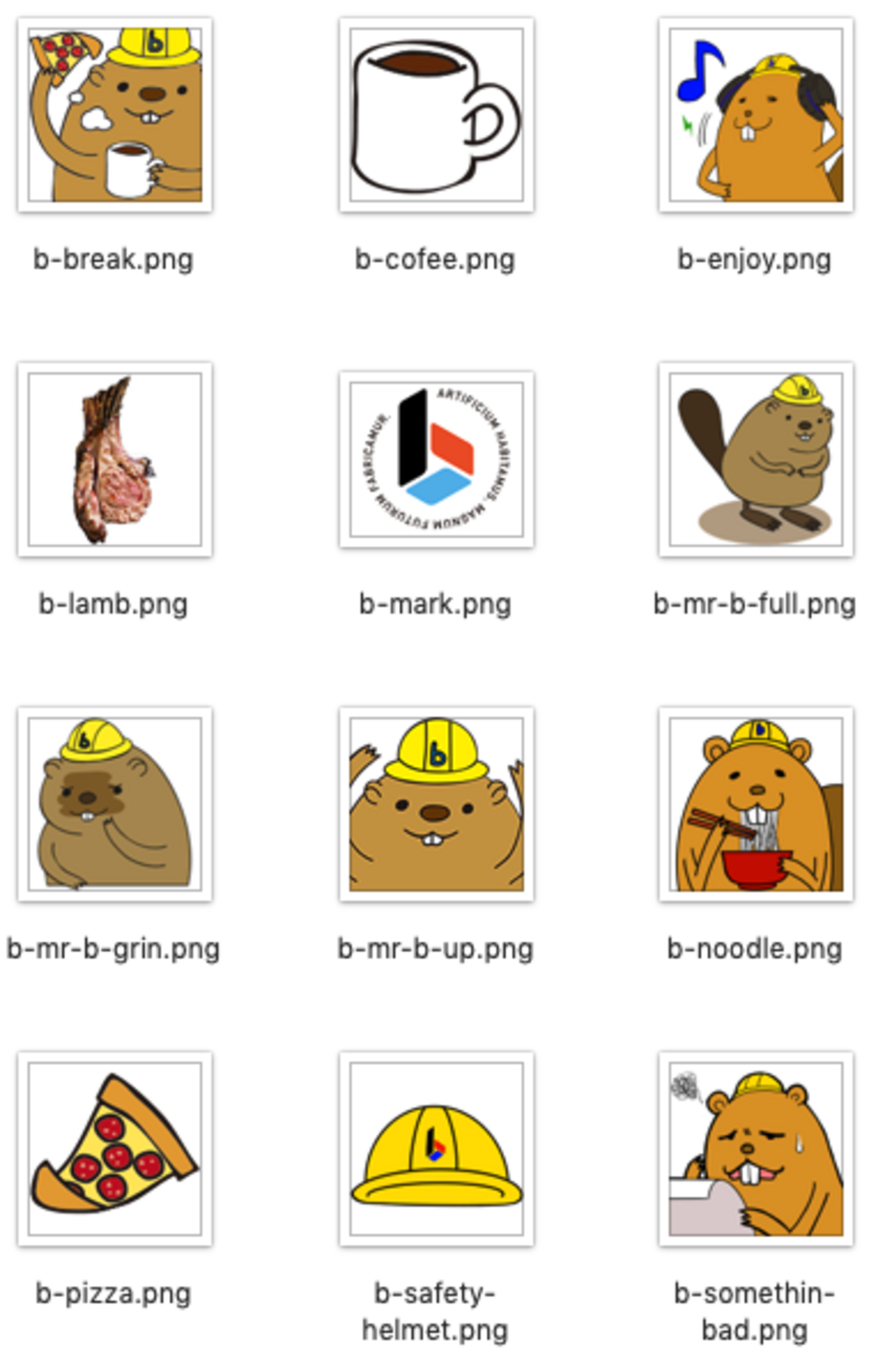Select the b-cofee.png coffee mug image
878x1372 pixels.
[436, 115]
